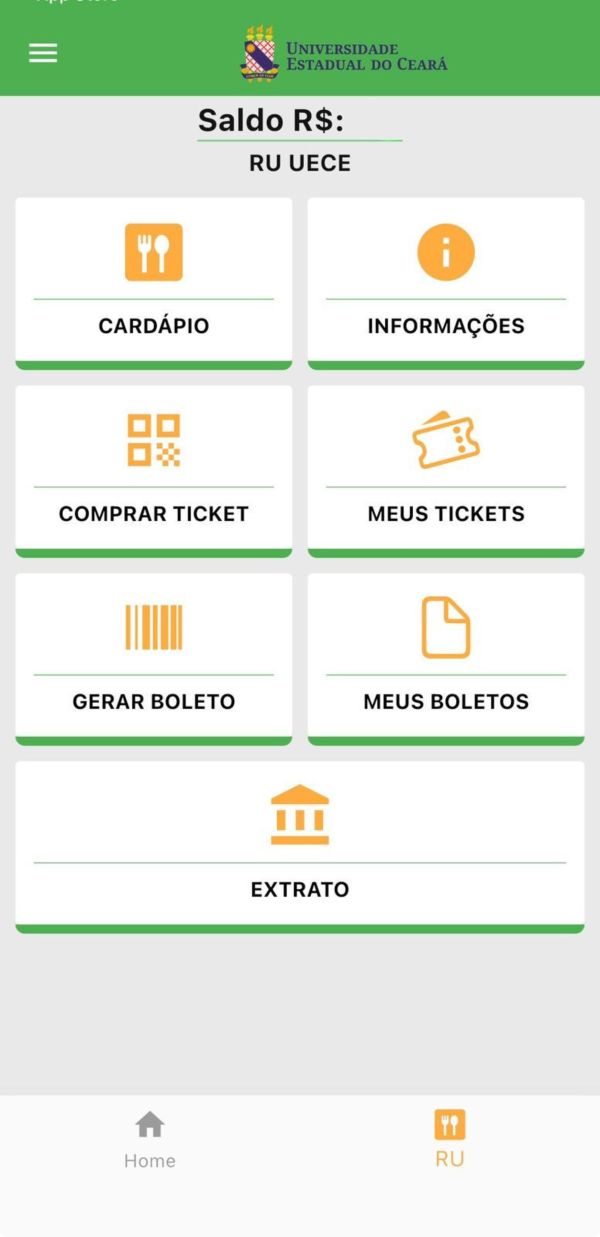Image resolution: width=600 pixels, height=1237 pixels.
Task: Switch to the Home tab
Action: point(150,1139)
